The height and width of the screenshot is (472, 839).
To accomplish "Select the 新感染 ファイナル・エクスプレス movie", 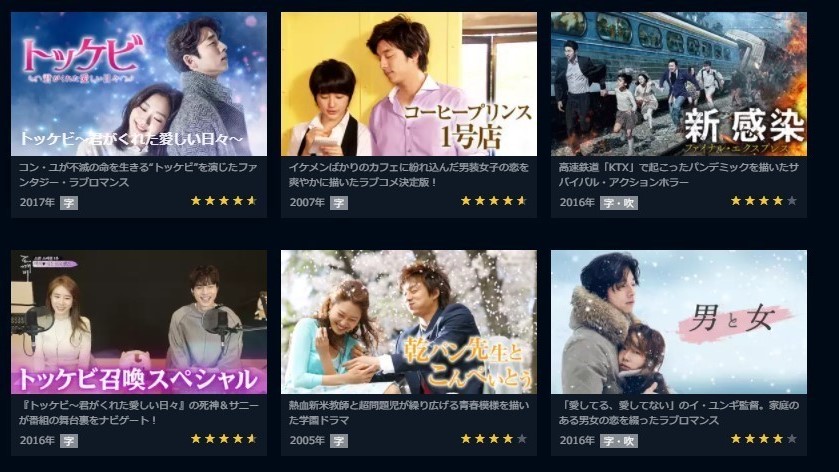I will tap(679, 84).
